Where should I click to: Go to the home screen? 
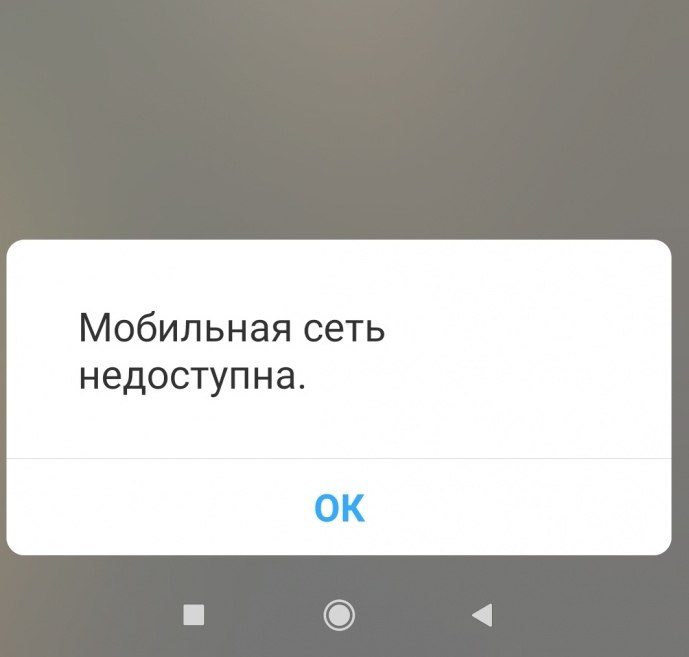339,615
